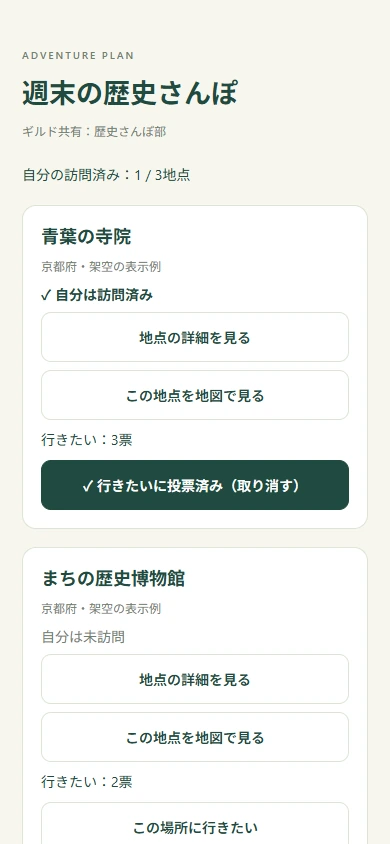青葉の寺院の「地点の詳細を見る」を開く
Screen dimensions: 390x844
tap(195, 337)
